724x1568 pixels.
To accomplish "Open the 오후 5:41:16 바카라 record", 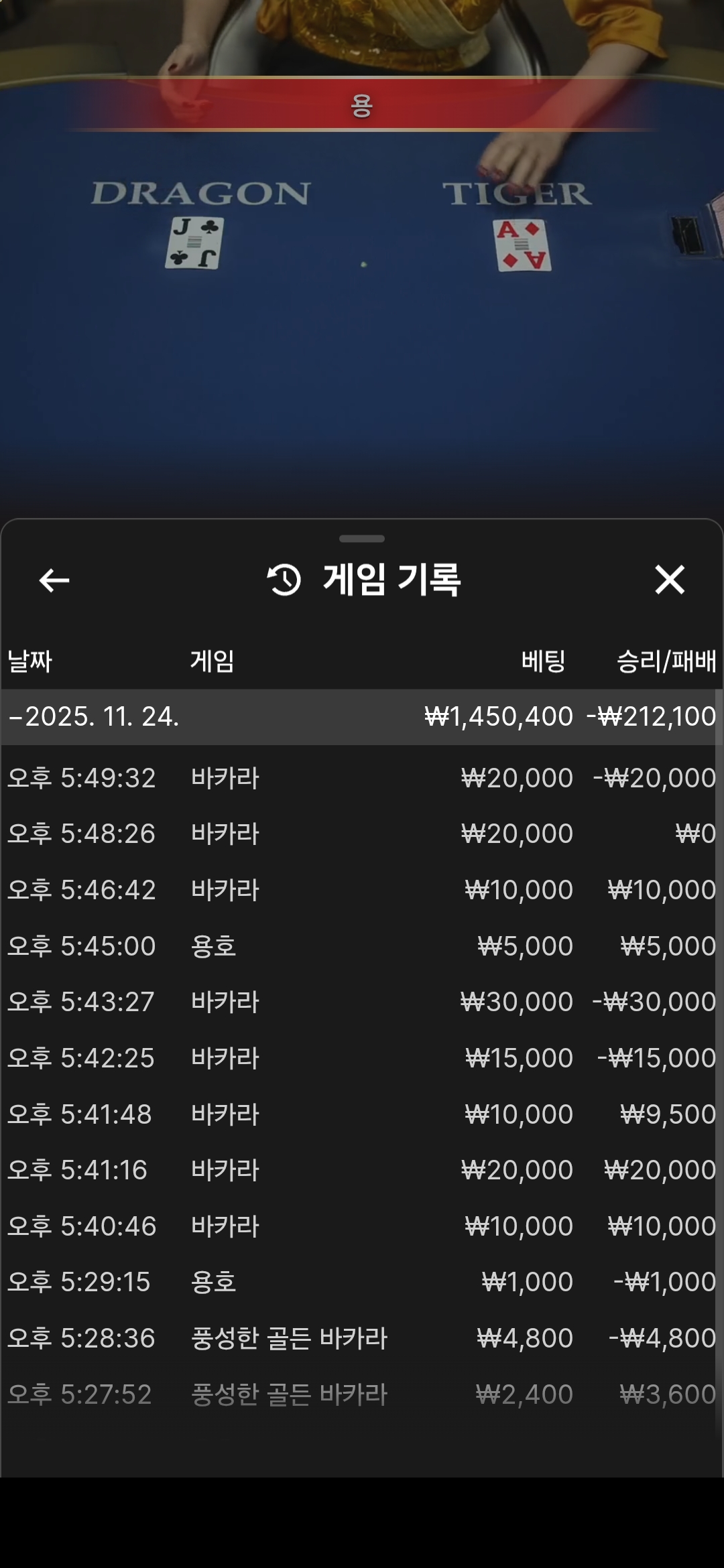I will pyautogui.click(x=361, y=1170).
